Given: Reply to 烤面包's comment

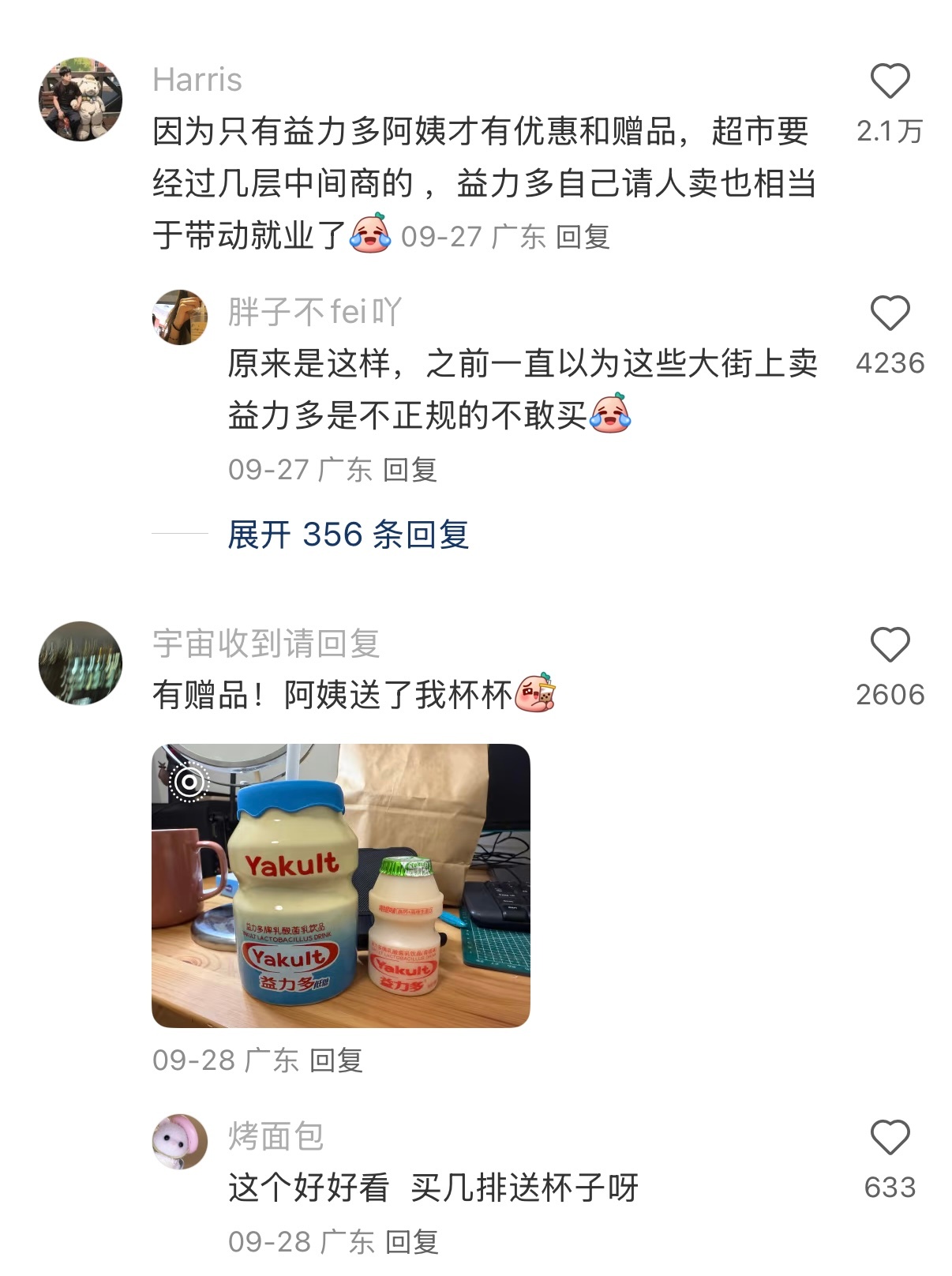Looking at the screenshot, I should pyautogui.click(x=411, y=1242).
